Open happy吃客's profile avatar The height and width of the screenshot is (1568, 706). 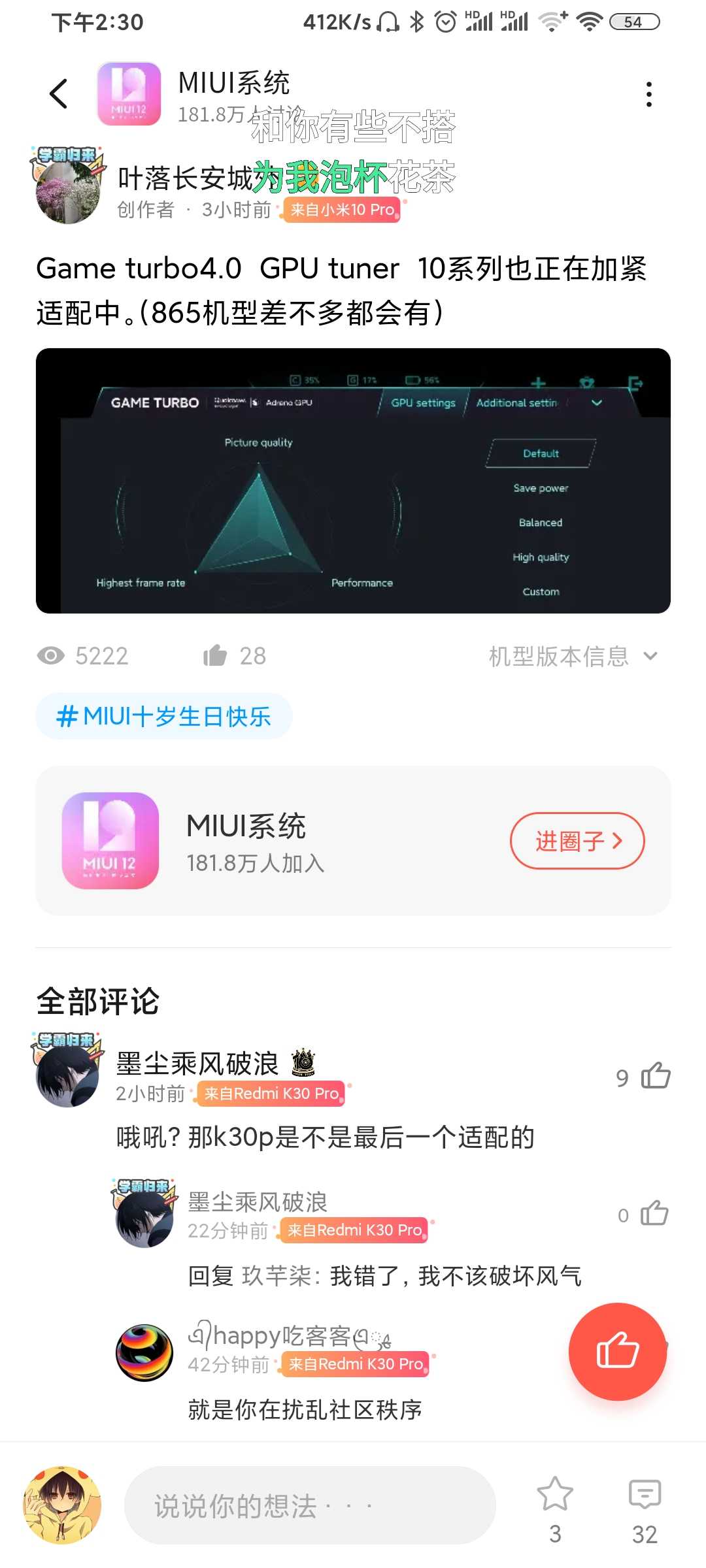(144, 1352)
